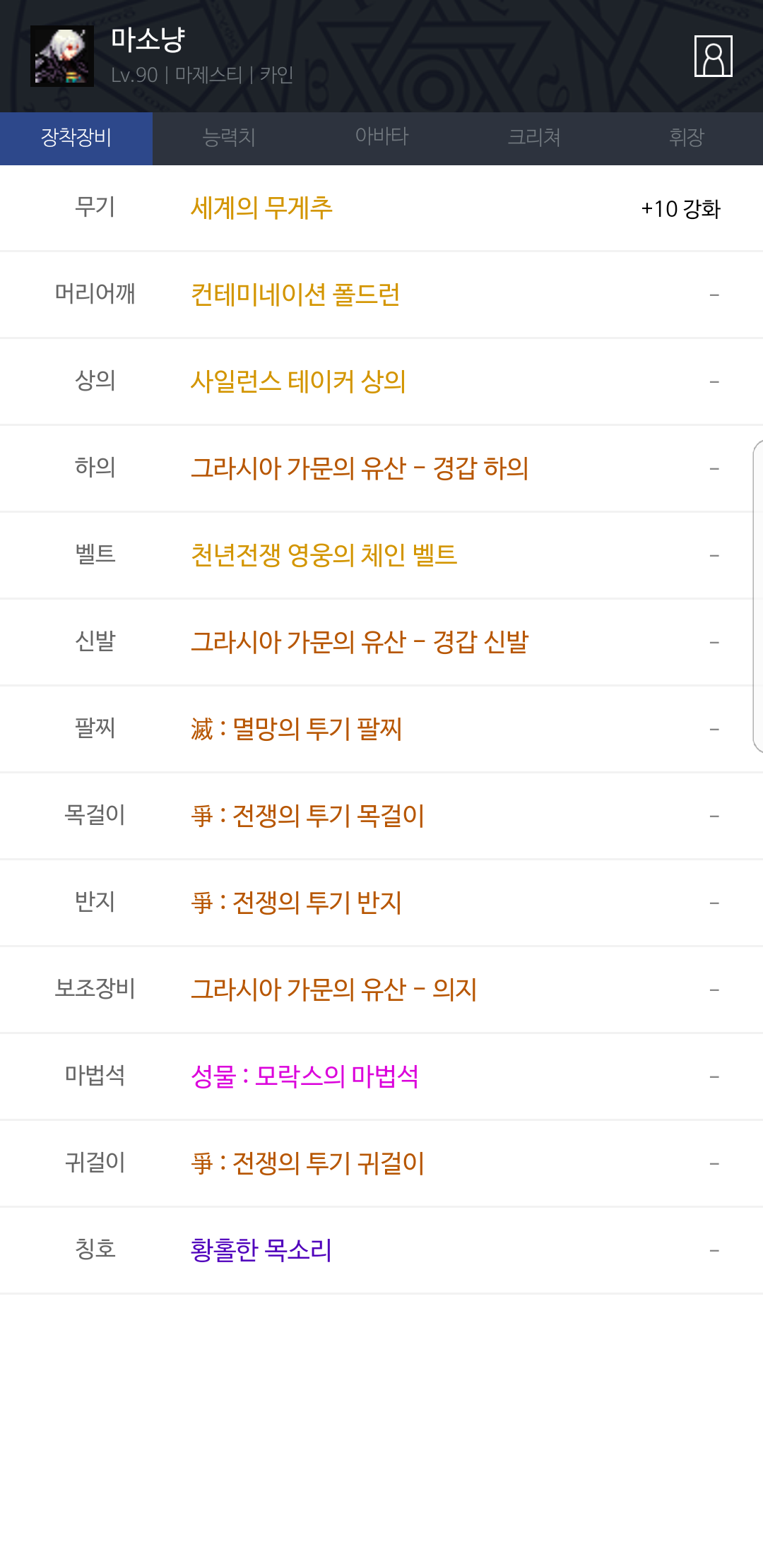View 사일런스 테이커 상의 details
The width and height of the screenshot is (763, 1568).
[x=298, y=382]
